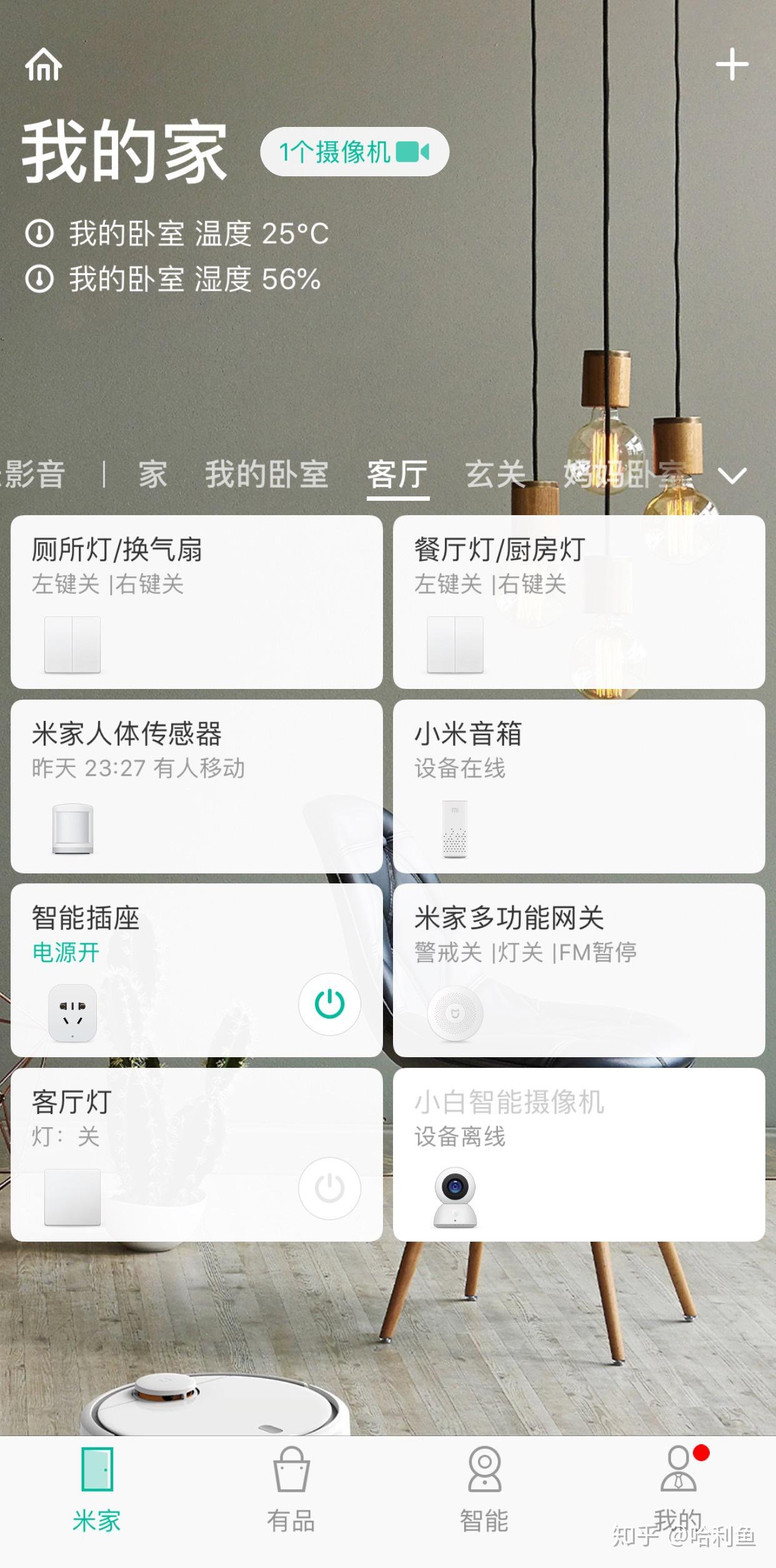Open the 餐厅灯/厨房灯 switch card
Viewport: 776px width, 1568px height.
tap(579, 601)
